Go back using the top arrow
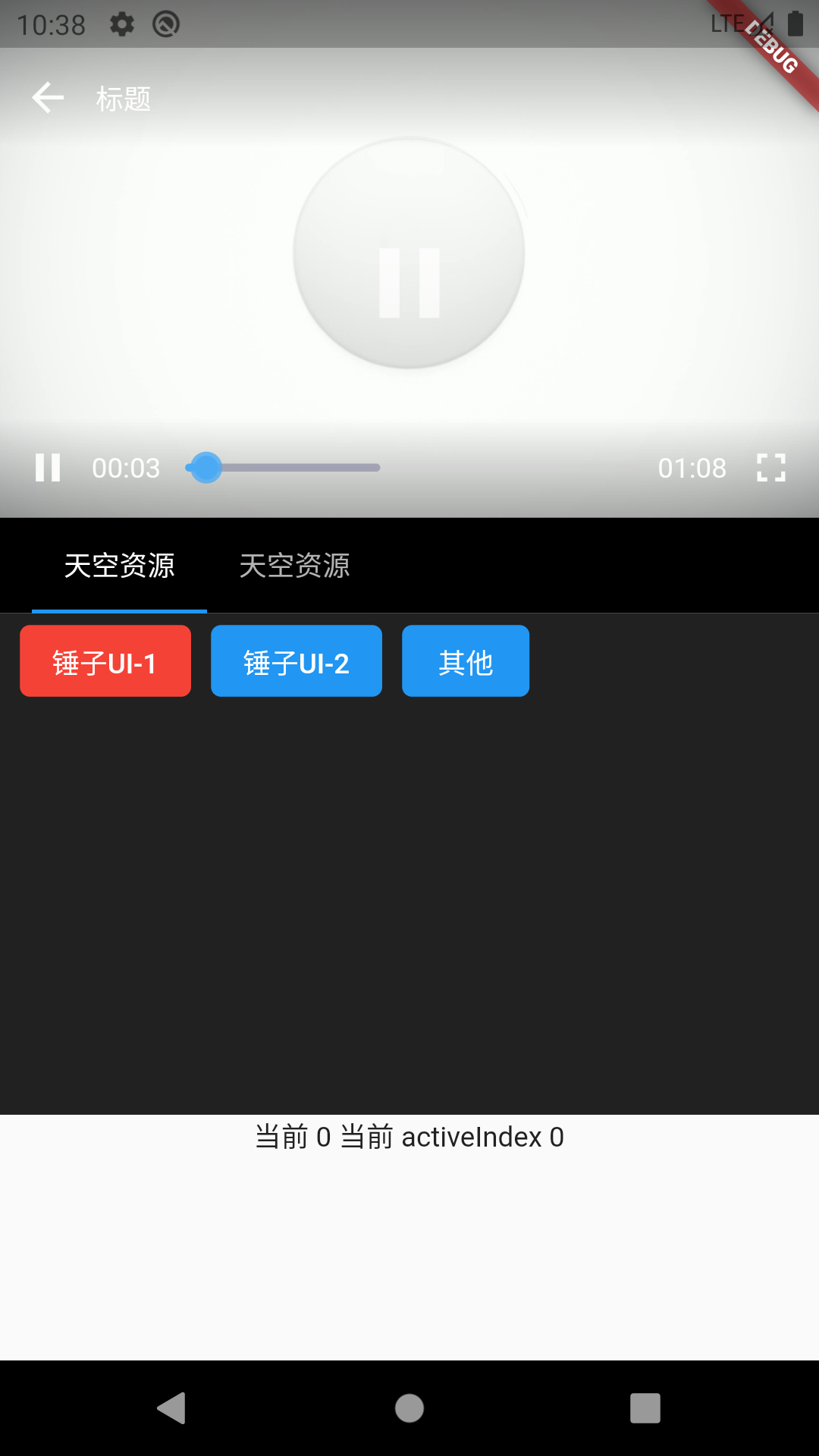The height and width of the screenshot is (1456, 819). tap(48, 98)
